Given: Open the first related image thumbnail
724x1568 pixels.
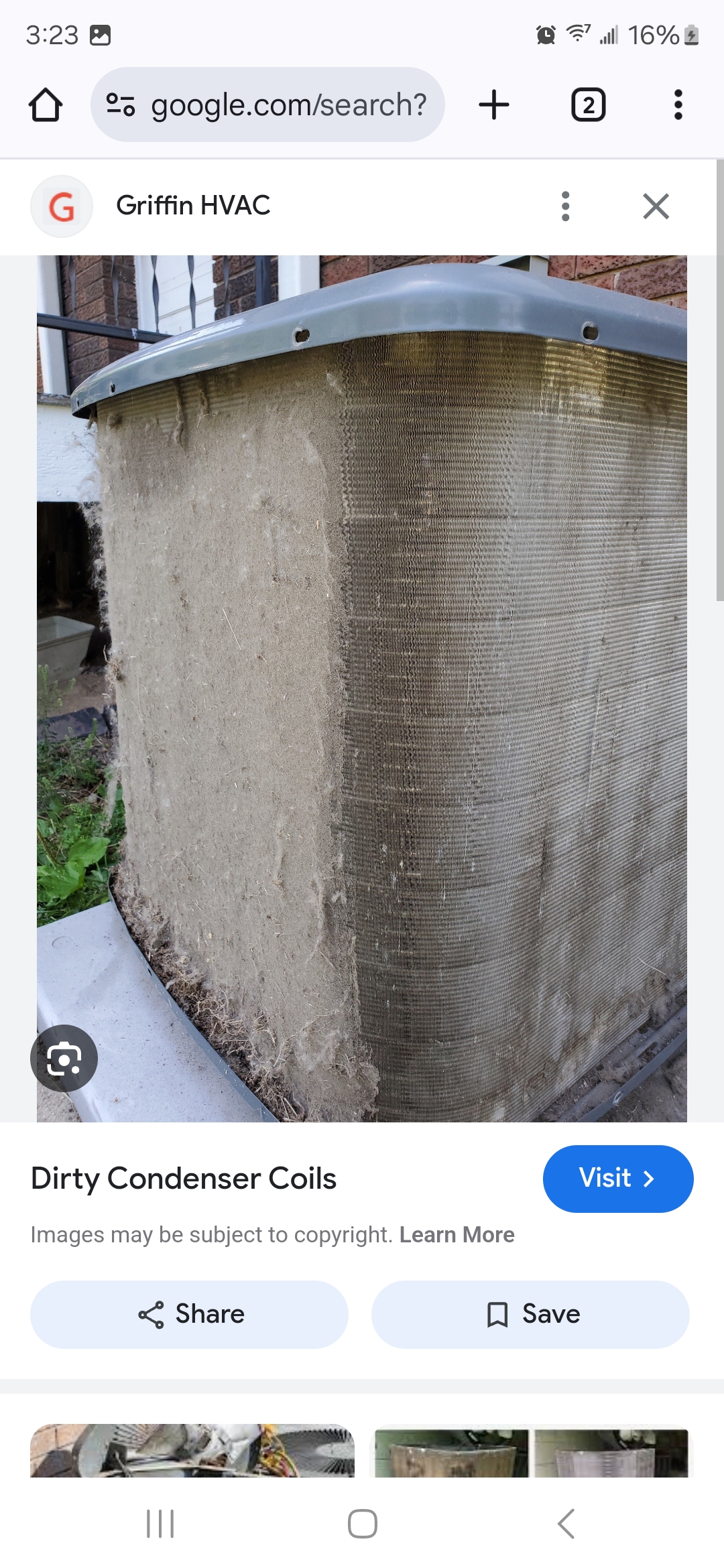Looking at the screenshot, I should [192, 1451].
